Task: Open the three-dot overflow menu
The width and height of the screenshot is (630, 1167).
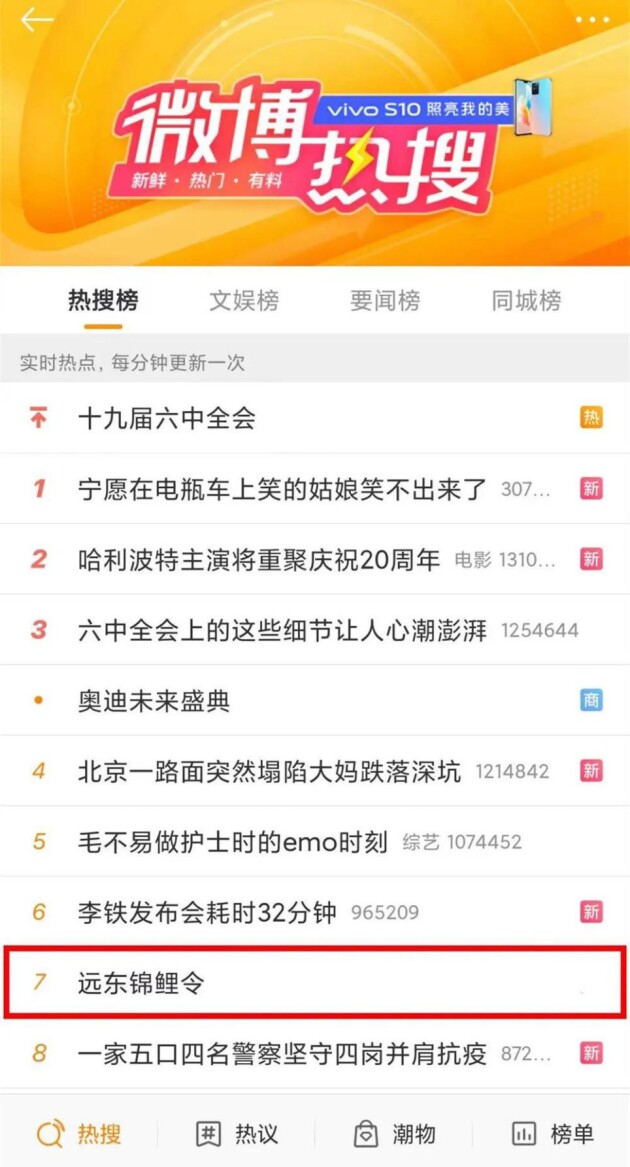Action: pos(592,20)
